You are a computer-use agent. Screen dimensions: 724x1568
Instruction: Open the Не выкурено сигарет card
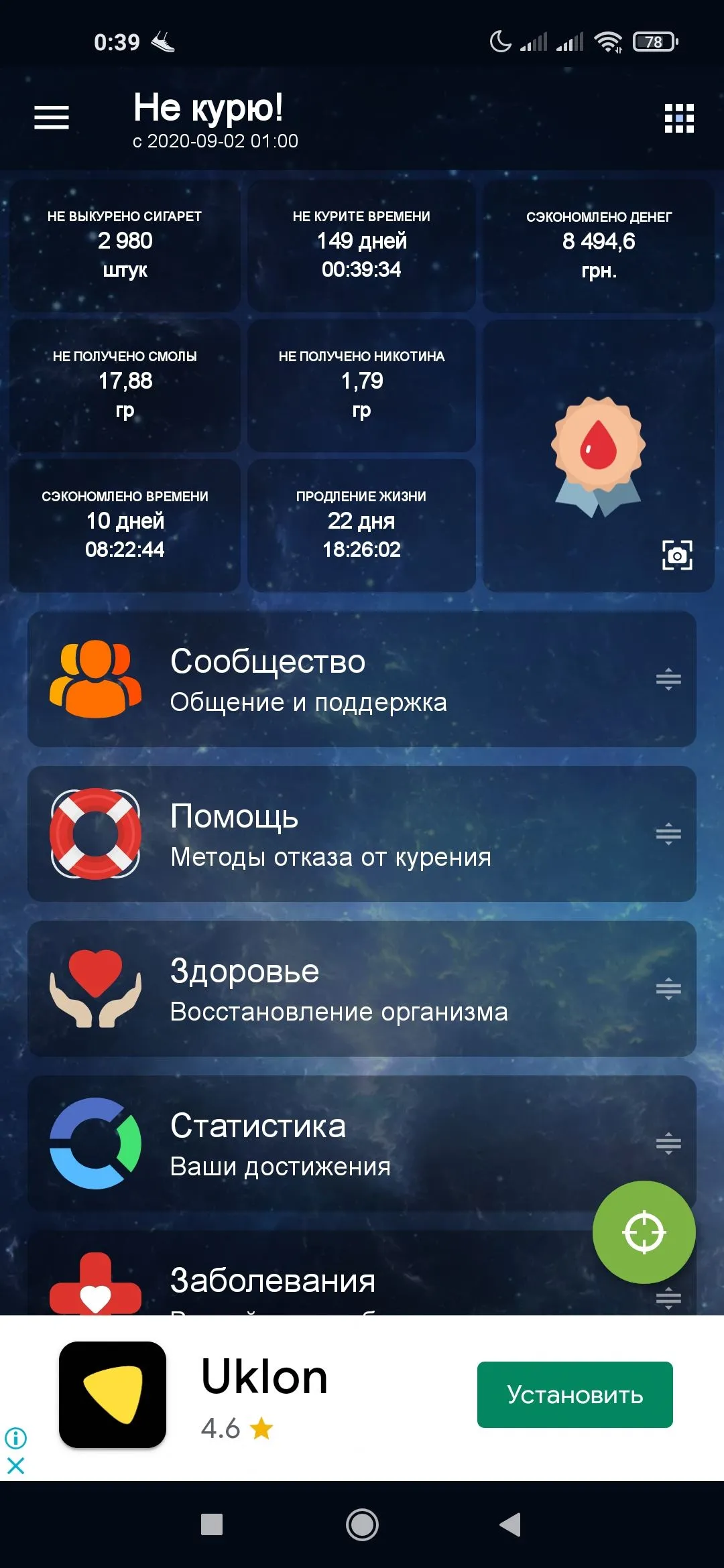(125, 243)
